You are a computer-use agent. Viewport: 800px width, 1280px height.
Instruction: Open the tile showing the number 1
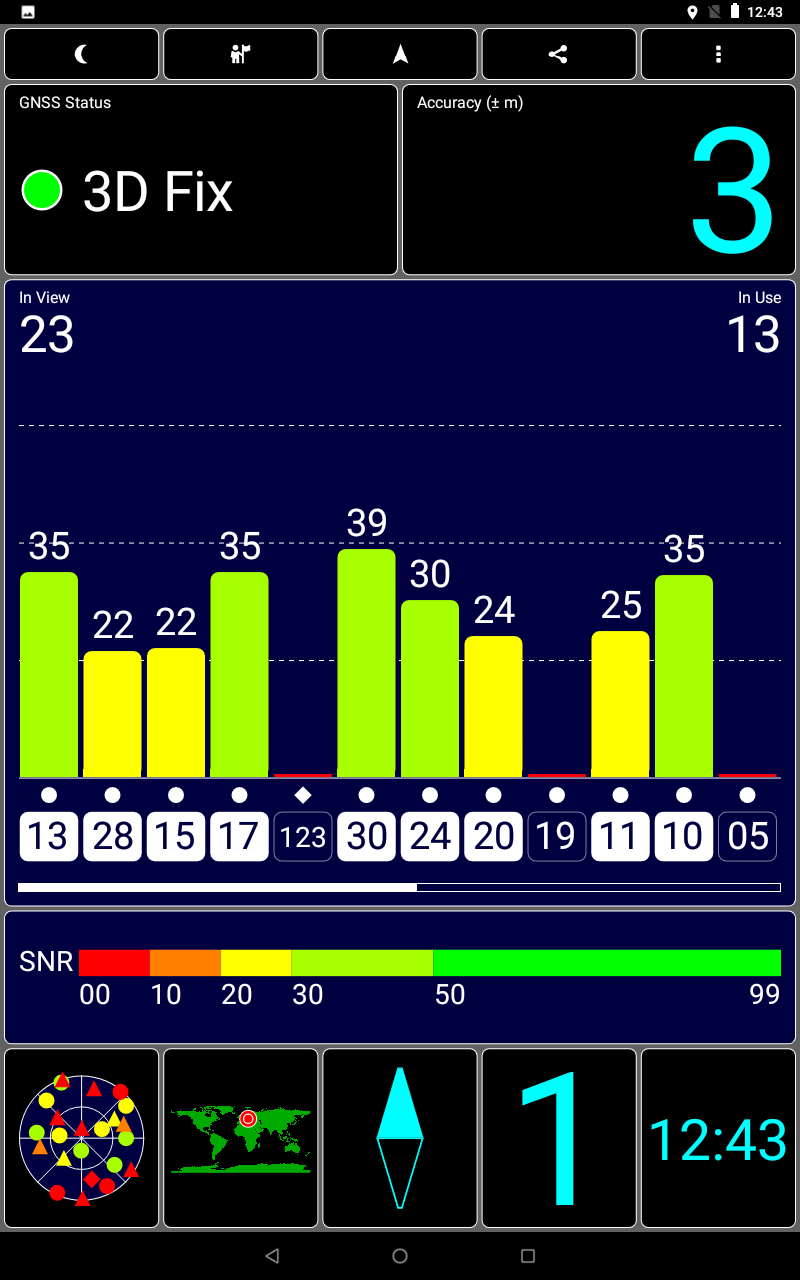559,1137
